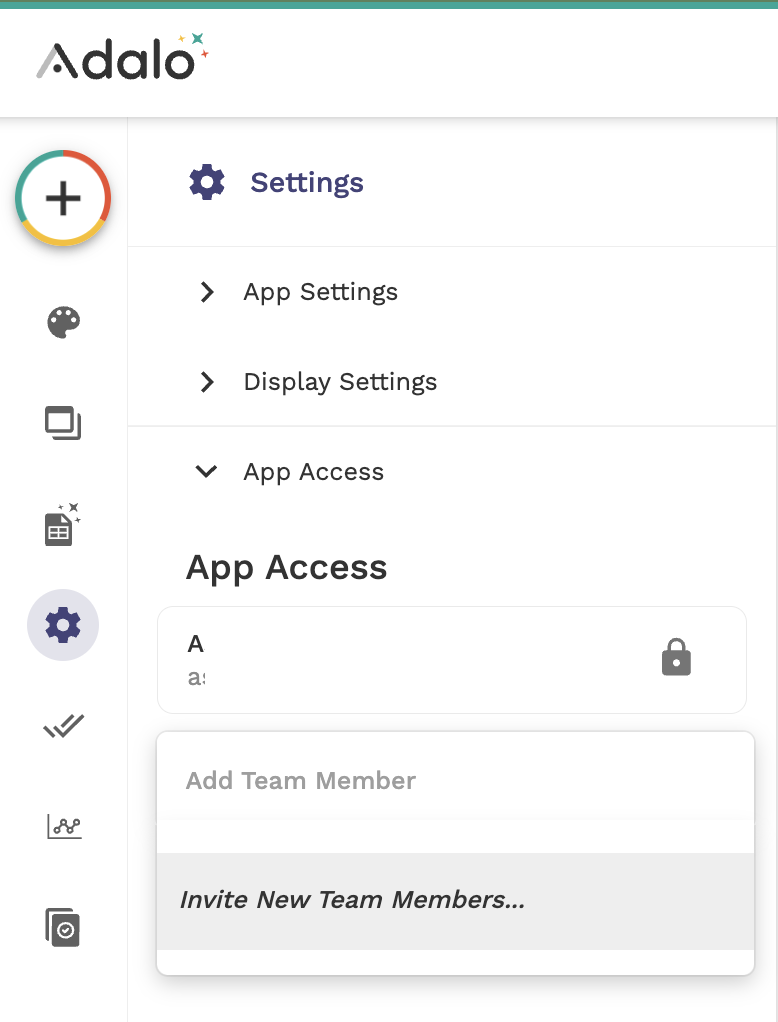Expand Display Settings section
The width and height of the screenshot is (778, 1022).
(x=340, y=382)
